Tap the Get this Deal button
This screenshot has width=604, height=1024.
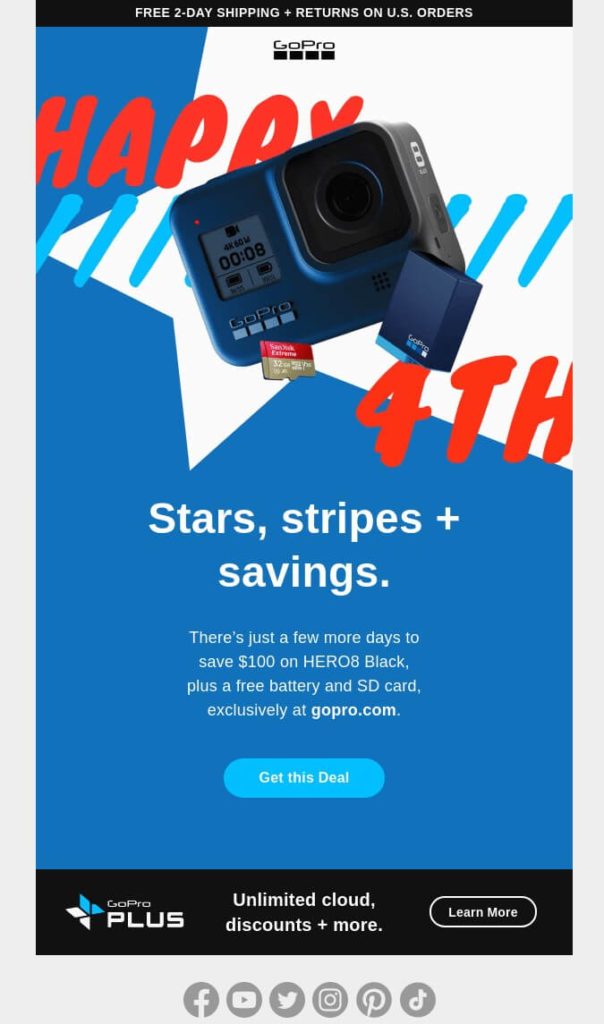click(304, 778)
